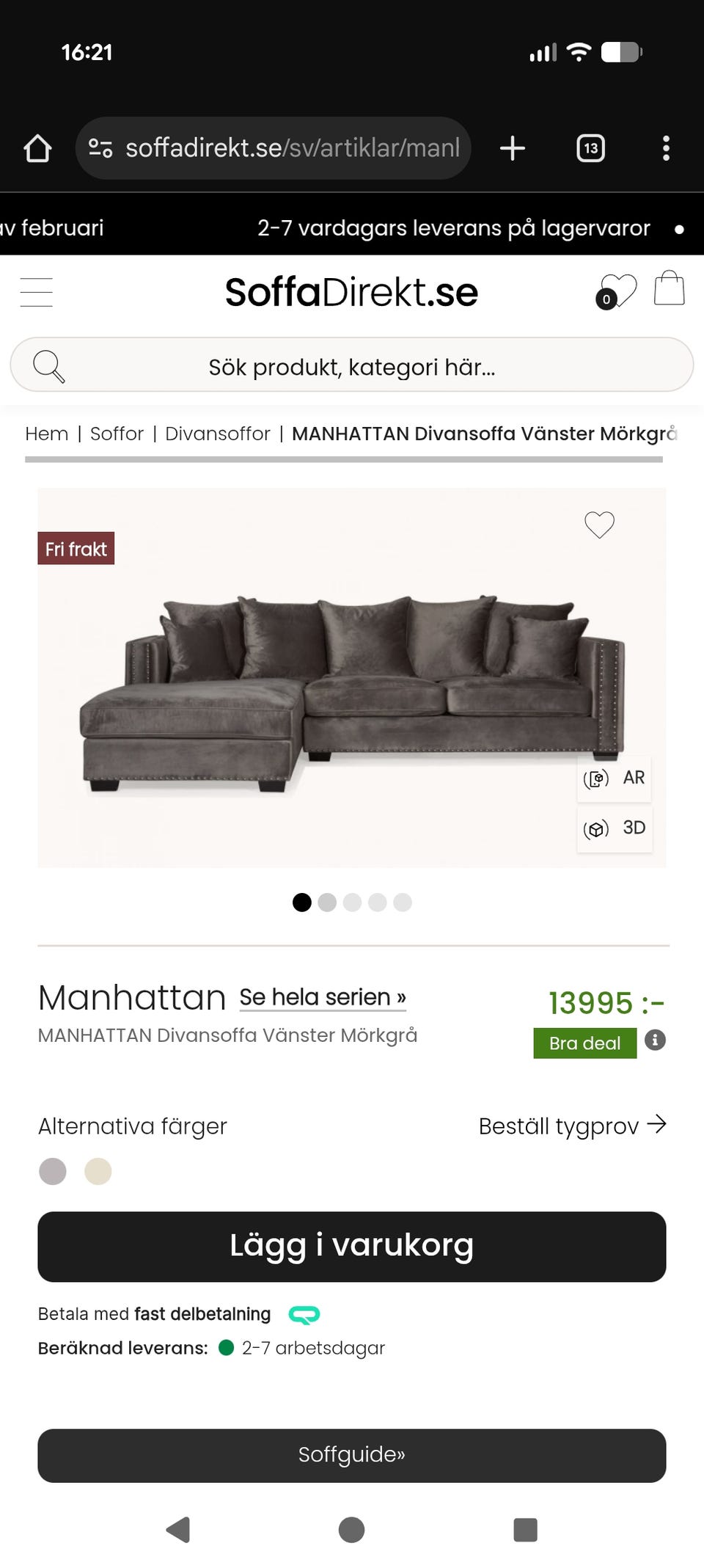Viewport: 704px width, 1568px height.
Task: Toggle the product wishlist heart on the image
Action: [600, 524]
